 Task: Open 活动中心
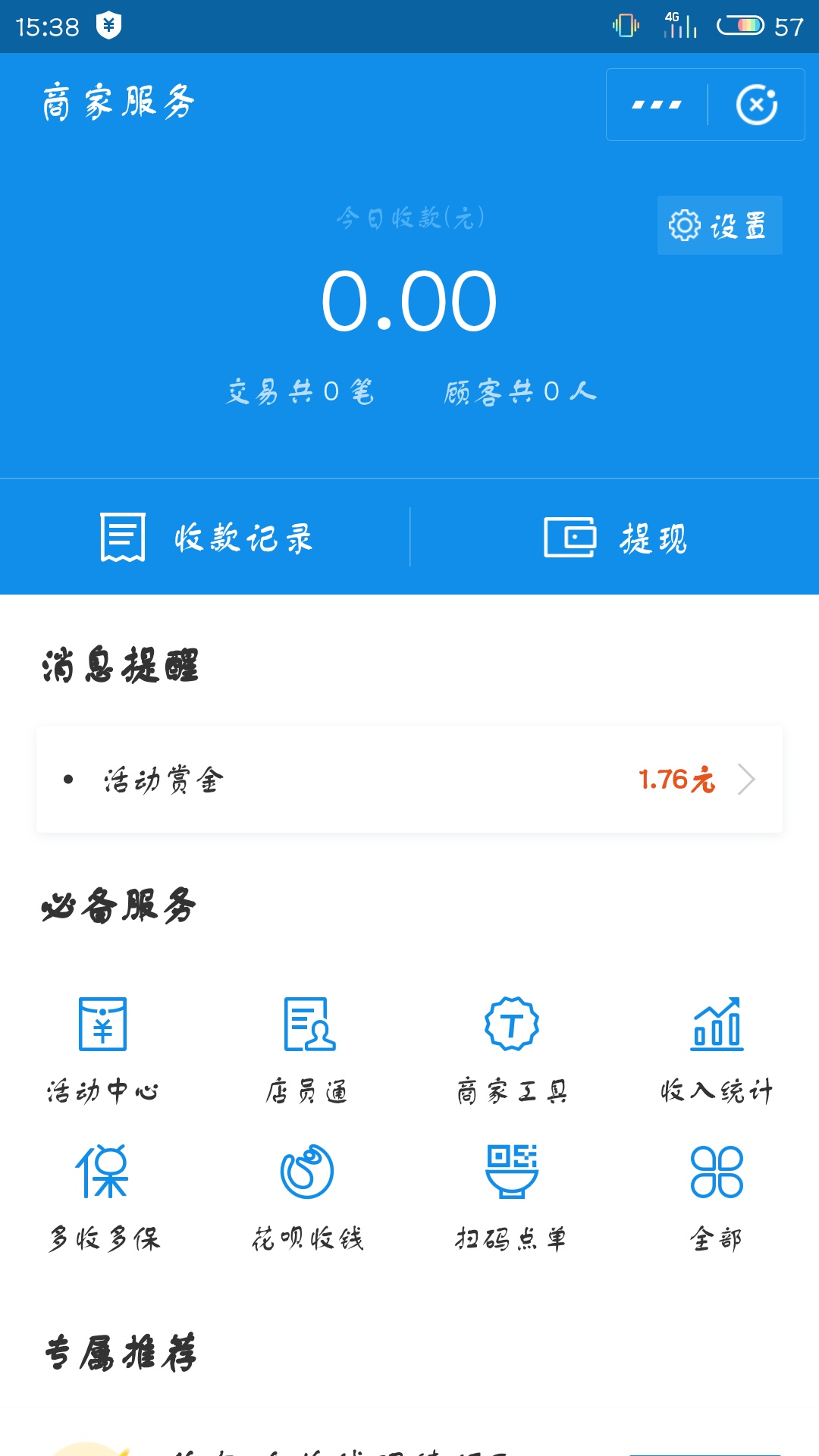click(x=102, y=1048)
